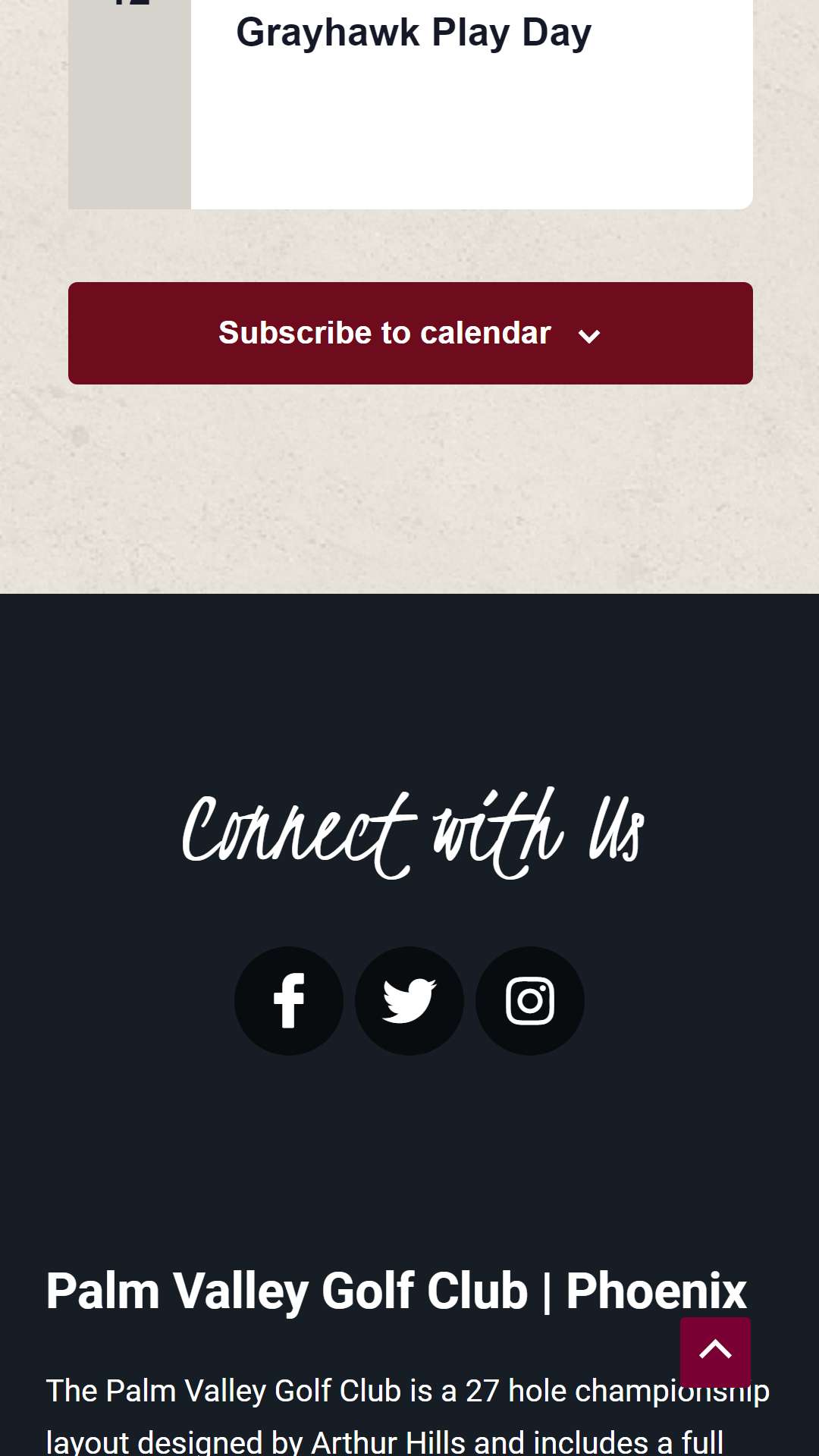Expand the Subscribe to calendar dropdown
Image resolution: width=819 pixels, height=1456 pixels.
pos(410,333)
